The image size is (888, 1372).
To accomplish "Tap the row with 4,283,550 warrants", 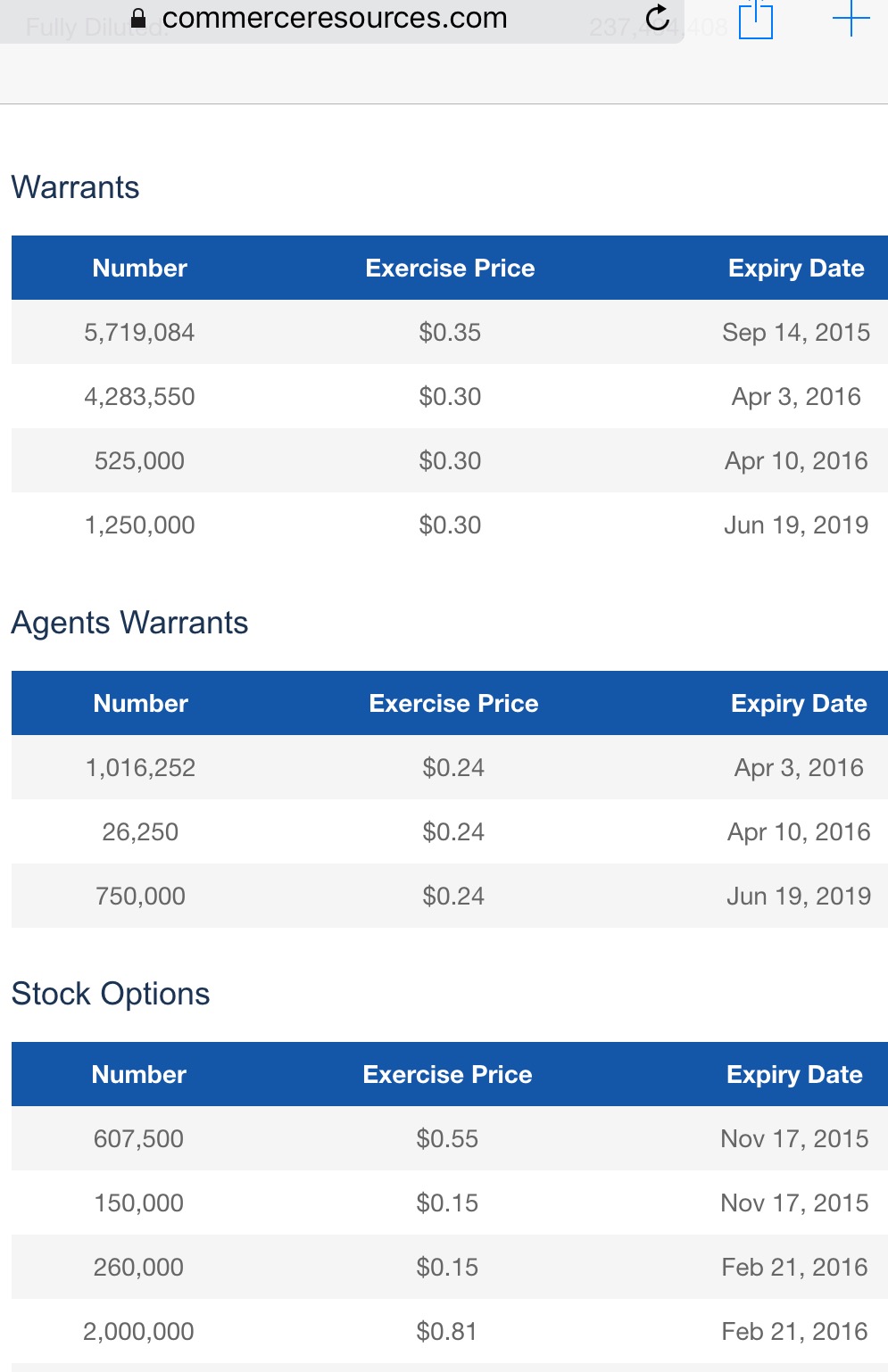I will pyautogui.click(x=444, y=396).
